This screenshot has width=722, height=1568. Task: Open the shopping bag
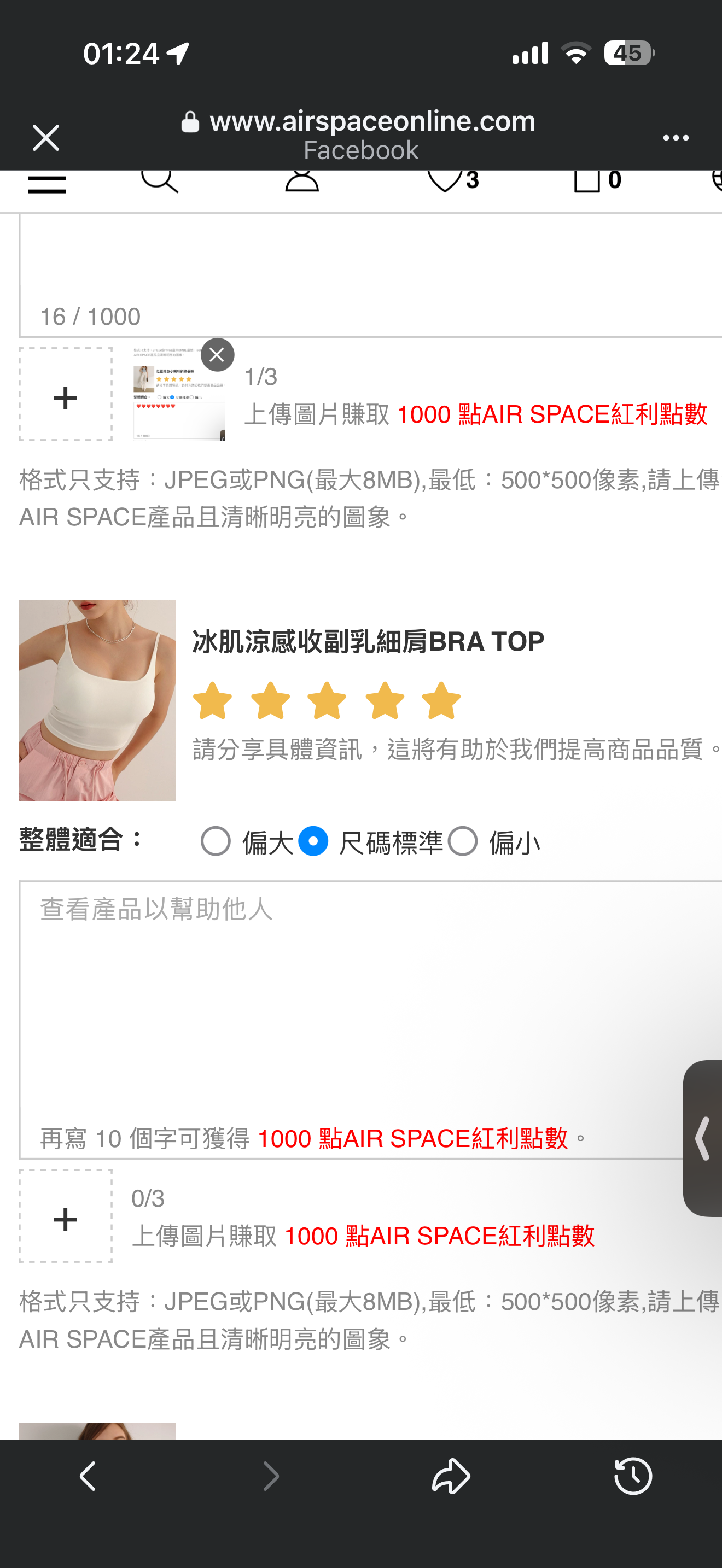(x=588, y=182)
